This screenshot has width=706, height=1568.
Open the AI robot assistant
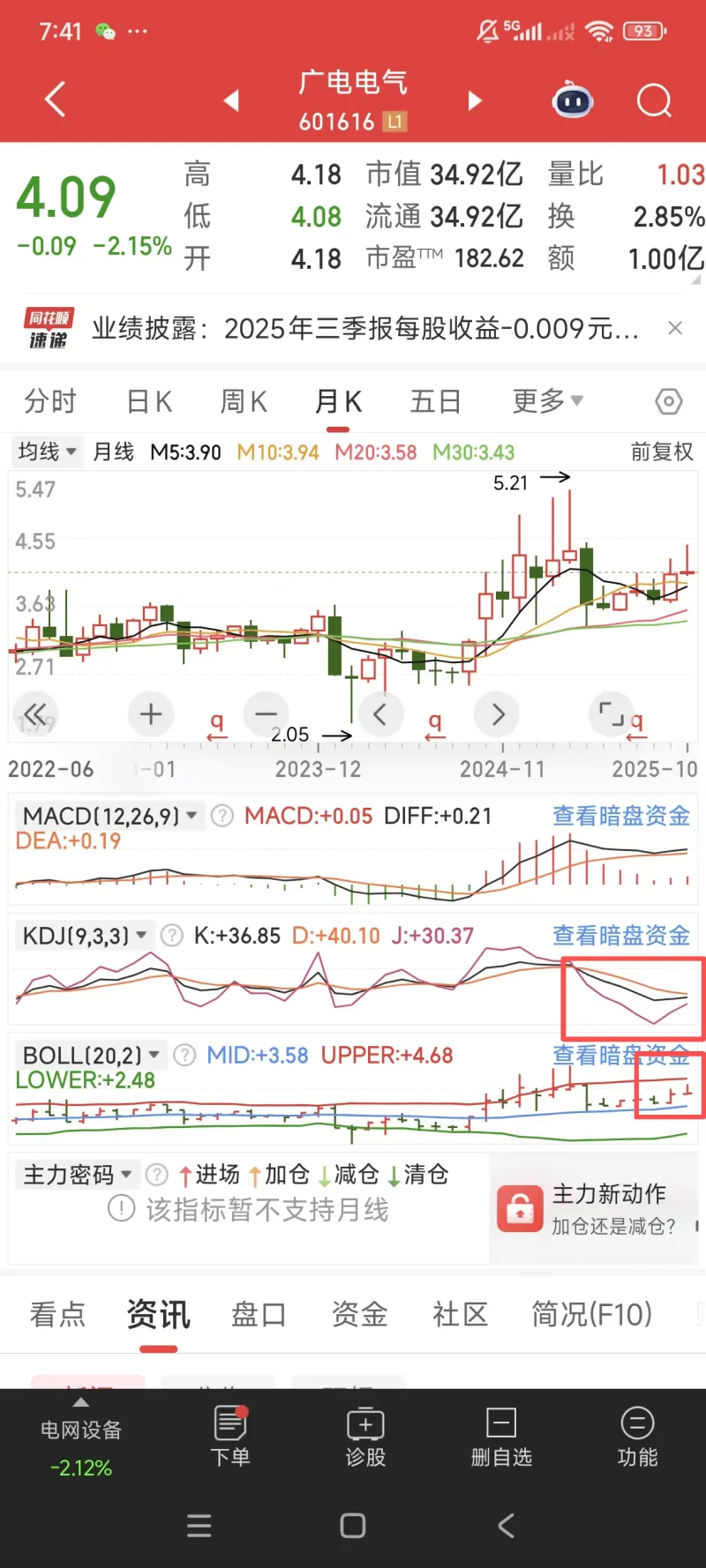(573, 101)
